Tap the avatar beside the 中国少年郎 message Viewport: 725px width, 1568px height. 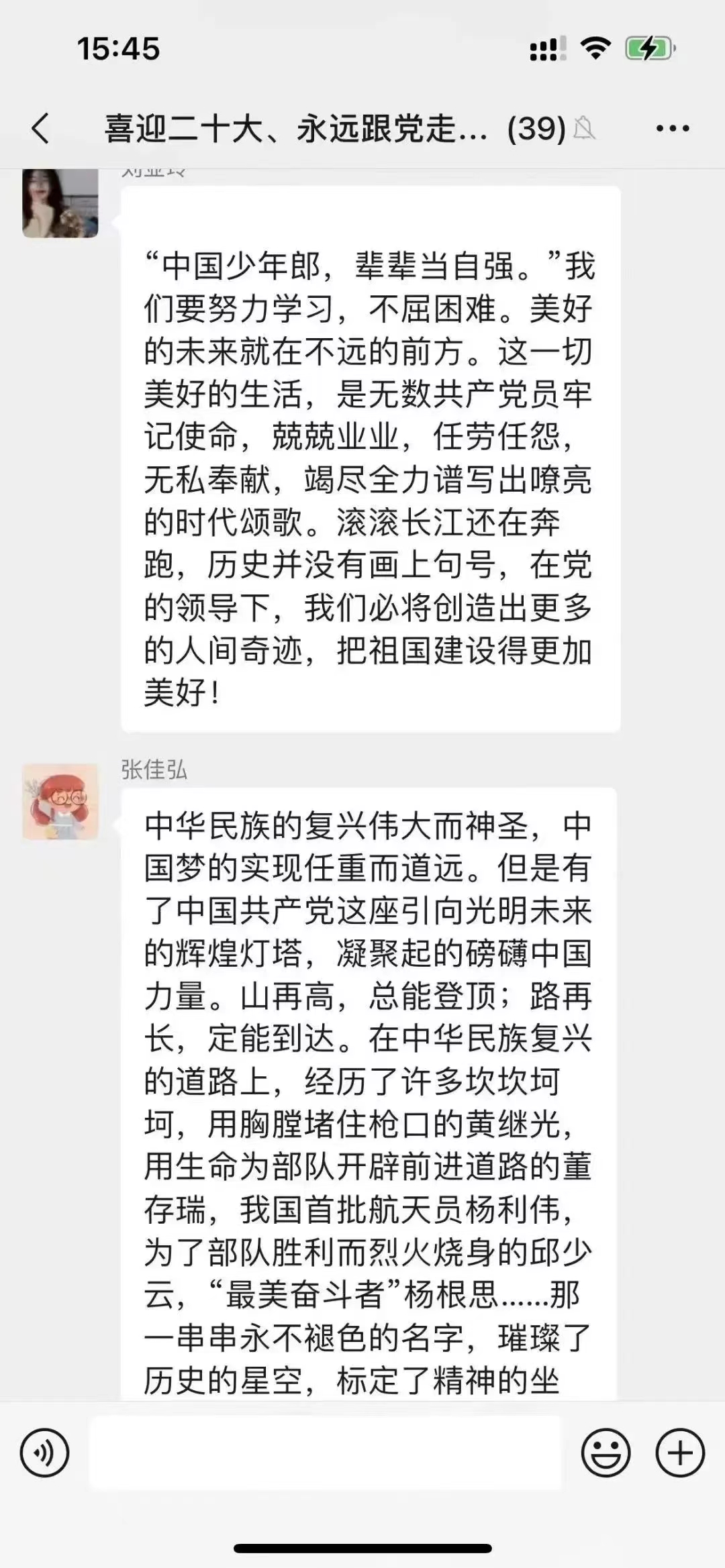coord(60,203)
